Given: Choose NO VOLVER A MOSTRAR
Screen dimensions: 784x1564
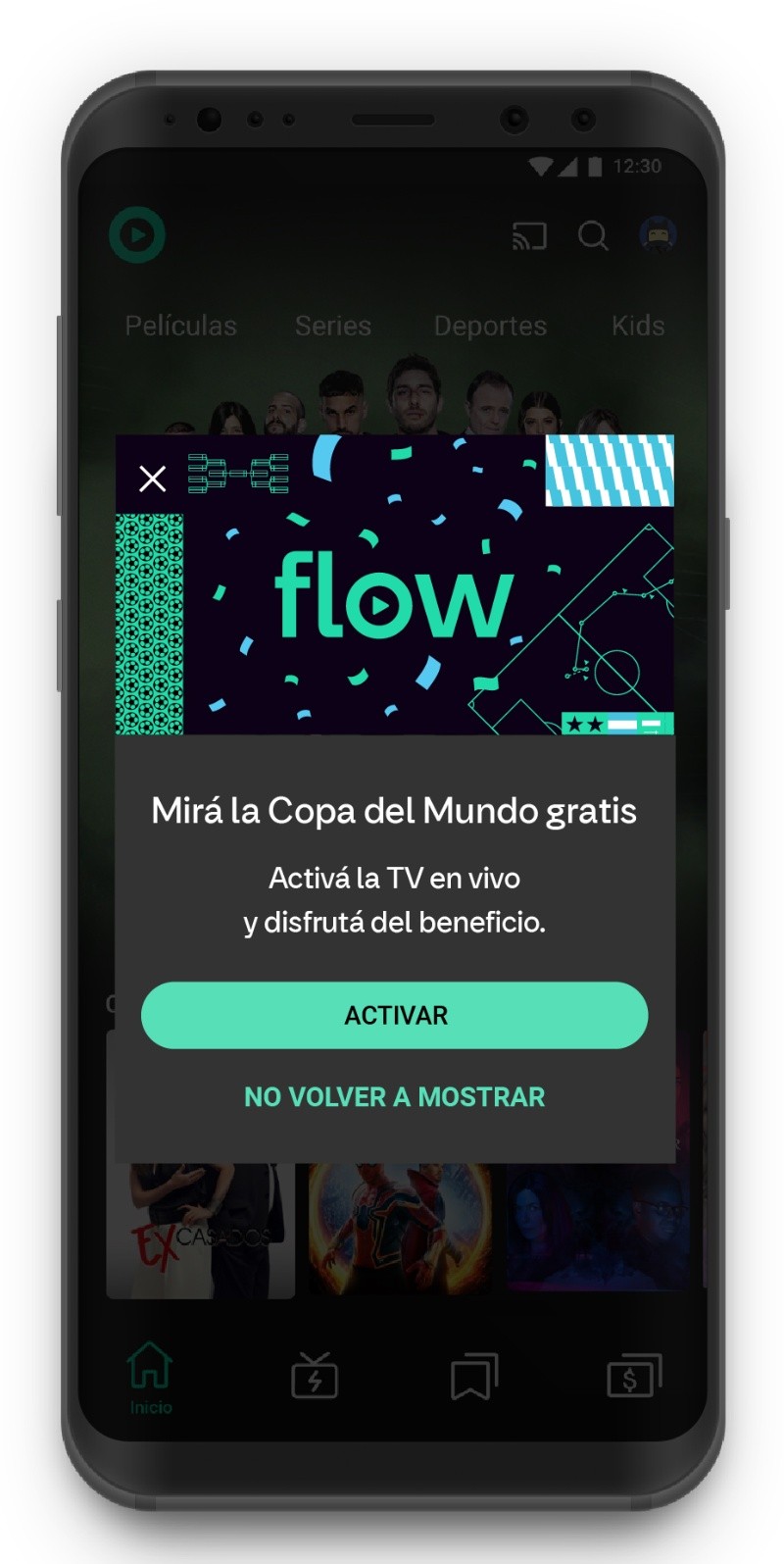Looking at the screenshot, I should click(395, 1096).
